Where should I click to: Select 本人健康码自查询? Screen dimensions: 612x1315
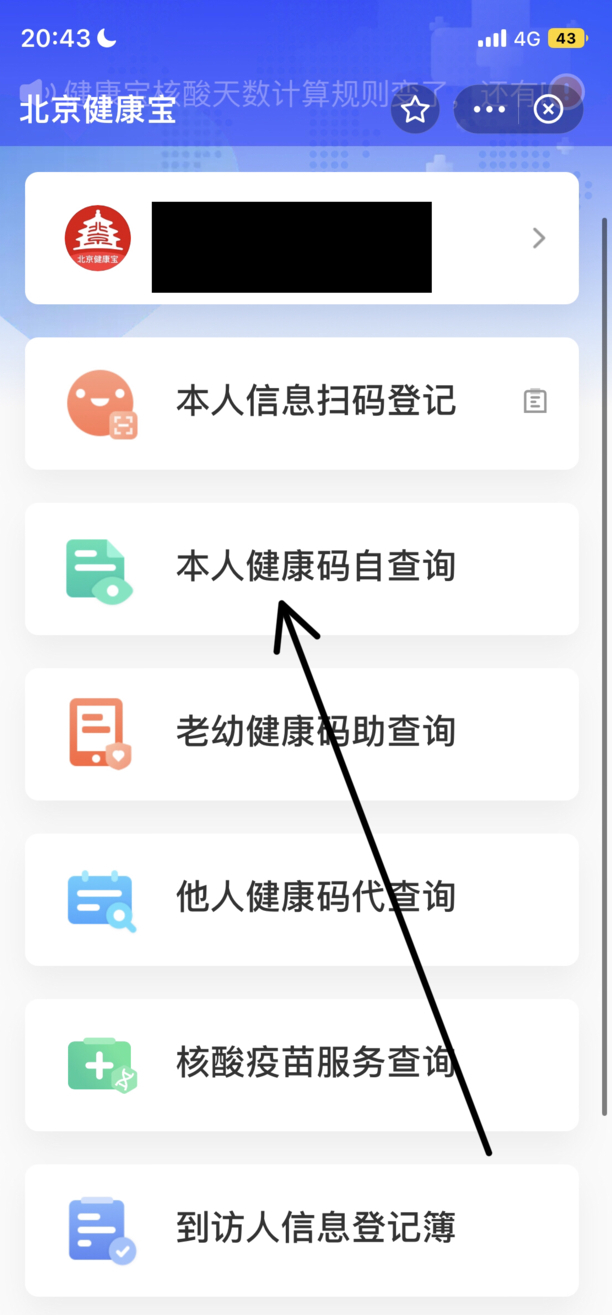[301, 568]
